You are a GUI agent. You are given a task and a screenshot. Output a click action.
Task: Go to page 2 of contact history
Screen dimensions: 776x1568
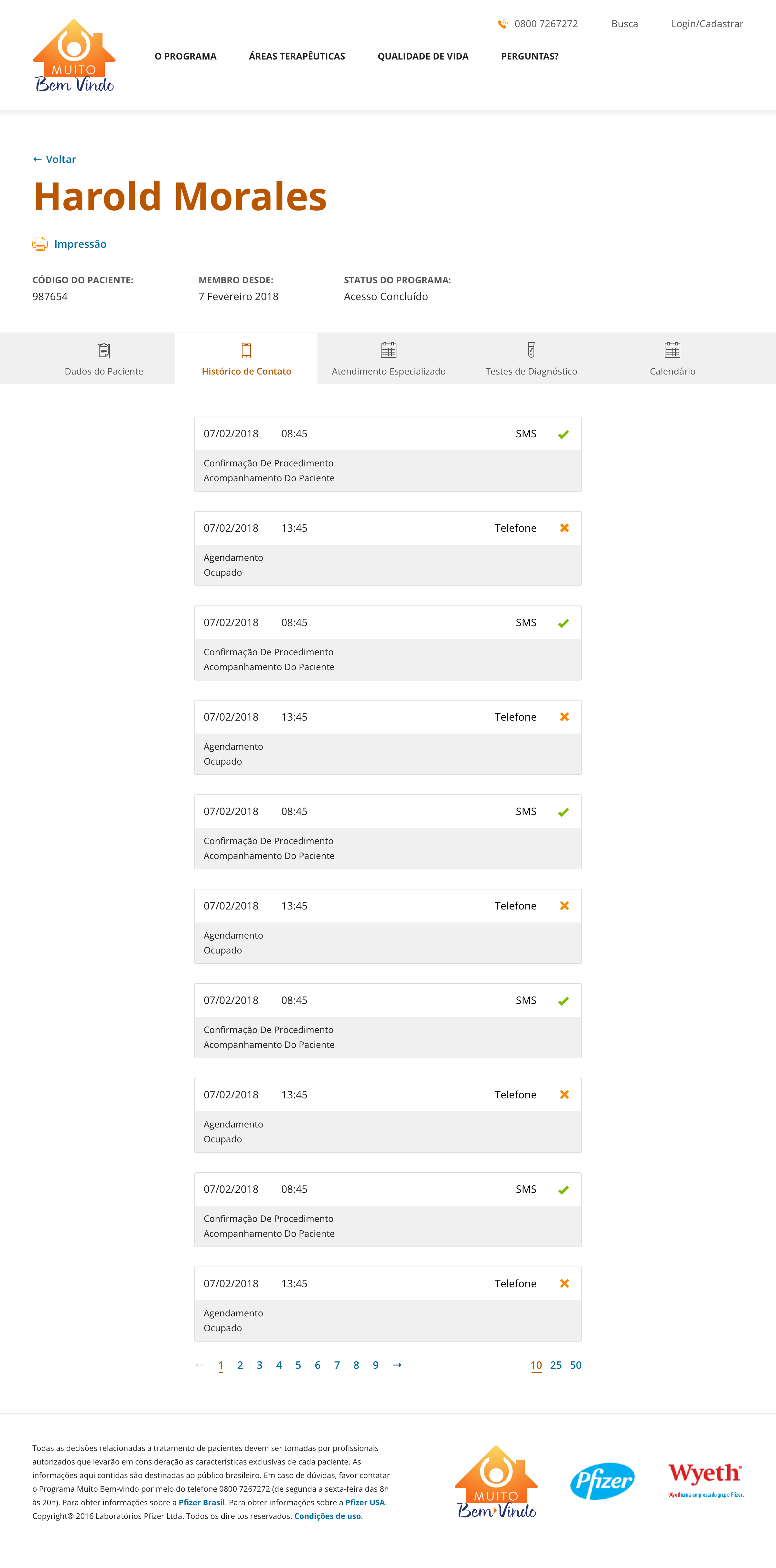click(241, 1365)
